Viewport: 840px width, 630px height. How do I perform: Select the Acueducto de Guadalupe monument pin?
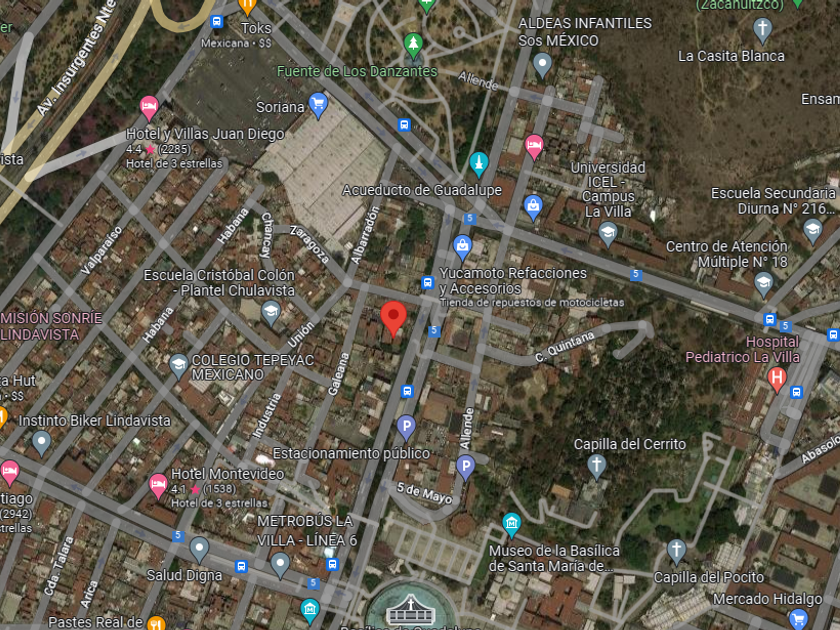[479, 164]
